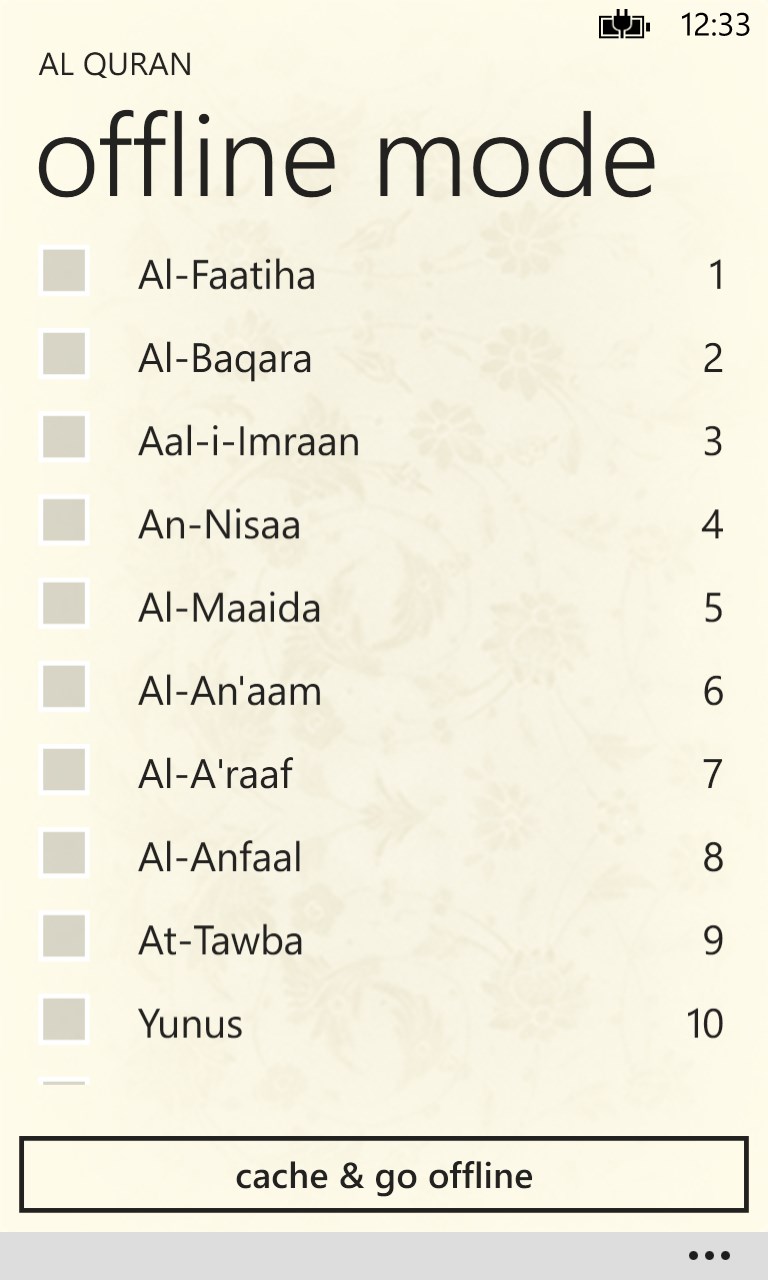Tap the AL QURAN app title
The image size is (768, 1280).
(x=115, y=65)
